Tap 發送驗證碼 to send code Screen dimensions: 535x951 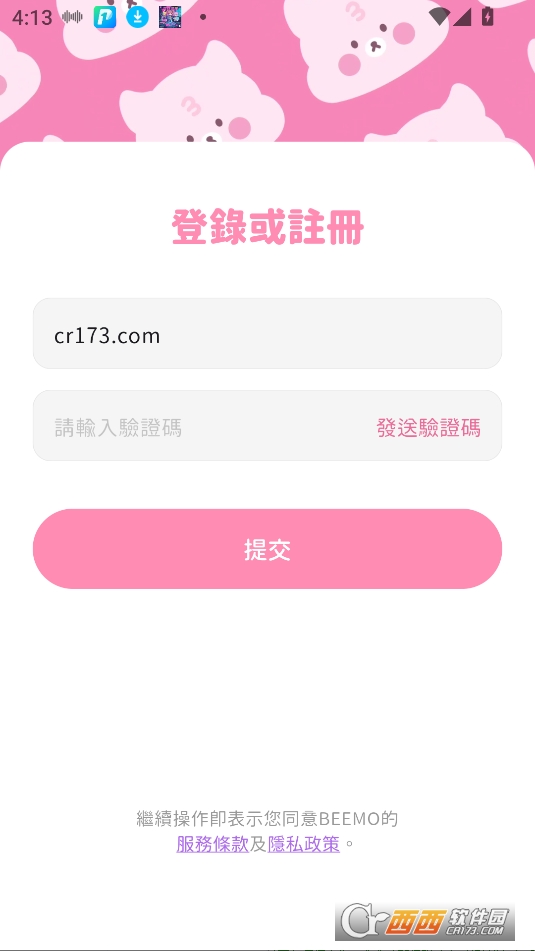coord(428,428)
